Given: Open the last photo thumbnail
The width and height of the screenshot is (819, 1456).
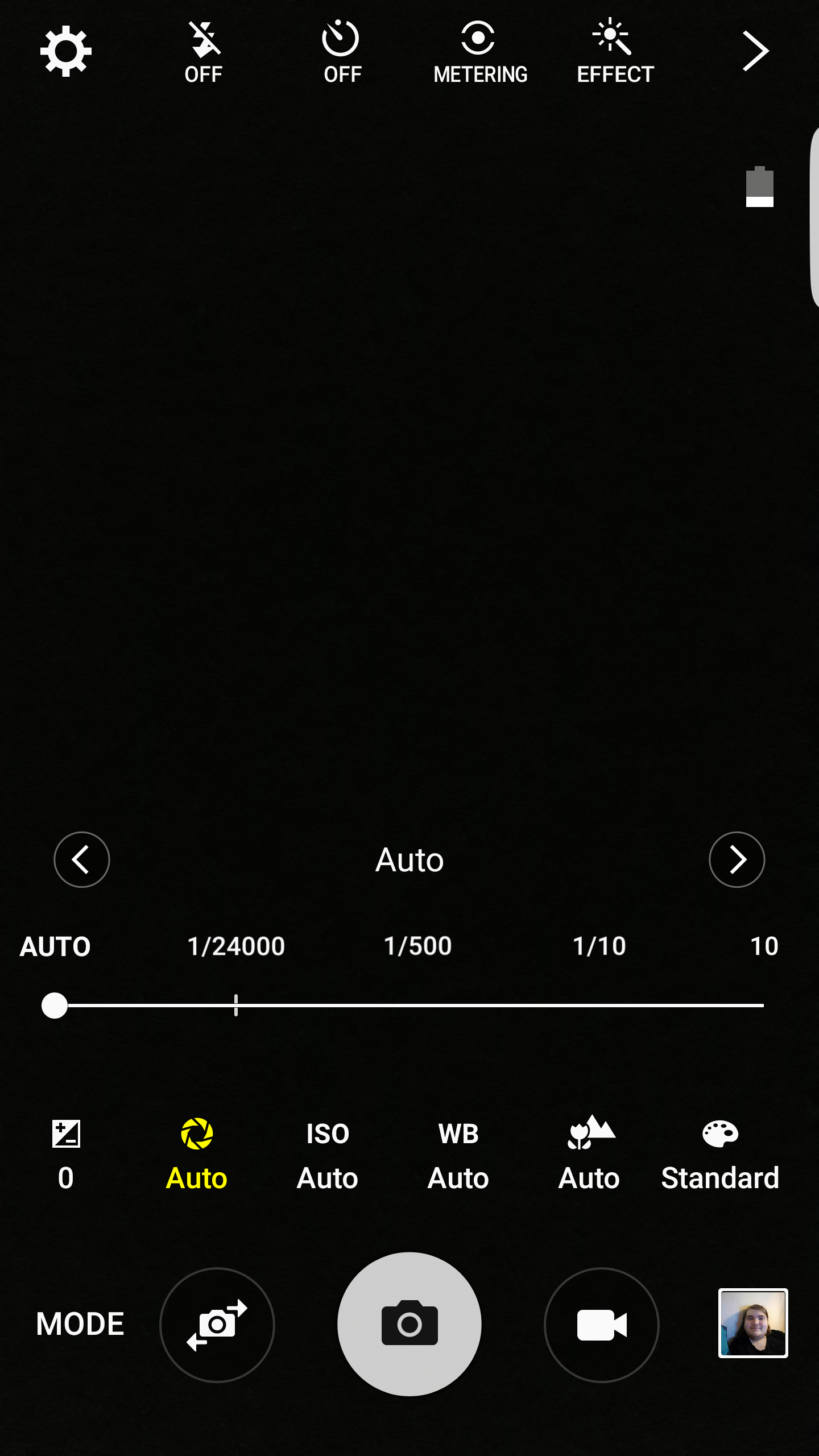Looking at the screenshot, I should (x=753, y=1323).
